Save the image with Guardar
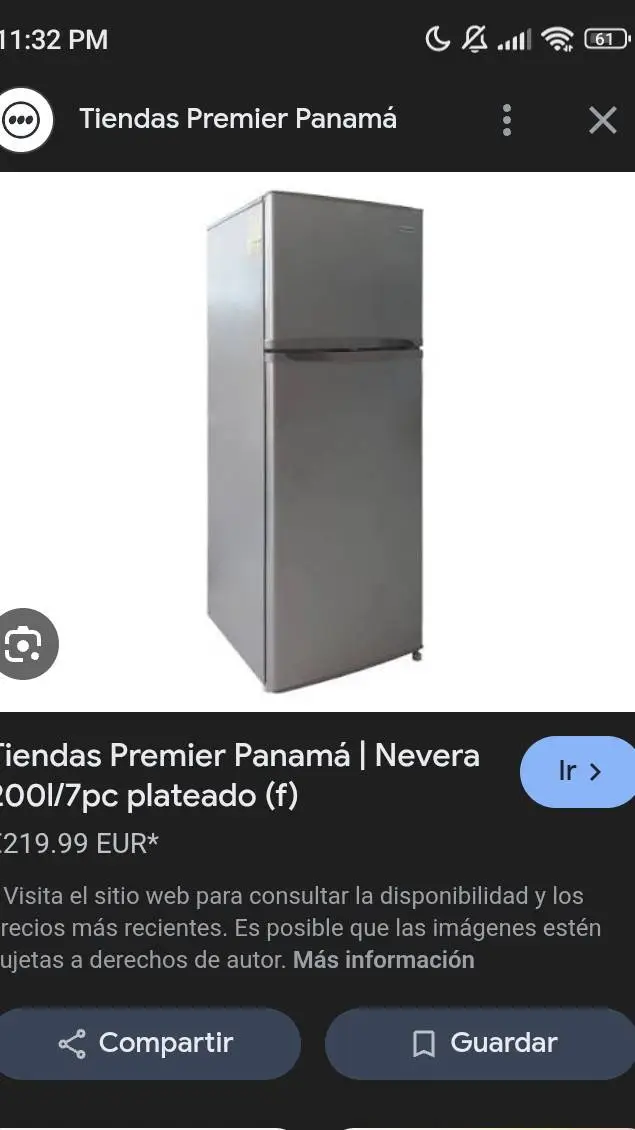Viewport: 635px width, 1130px height. click(x=483, y=1043)
